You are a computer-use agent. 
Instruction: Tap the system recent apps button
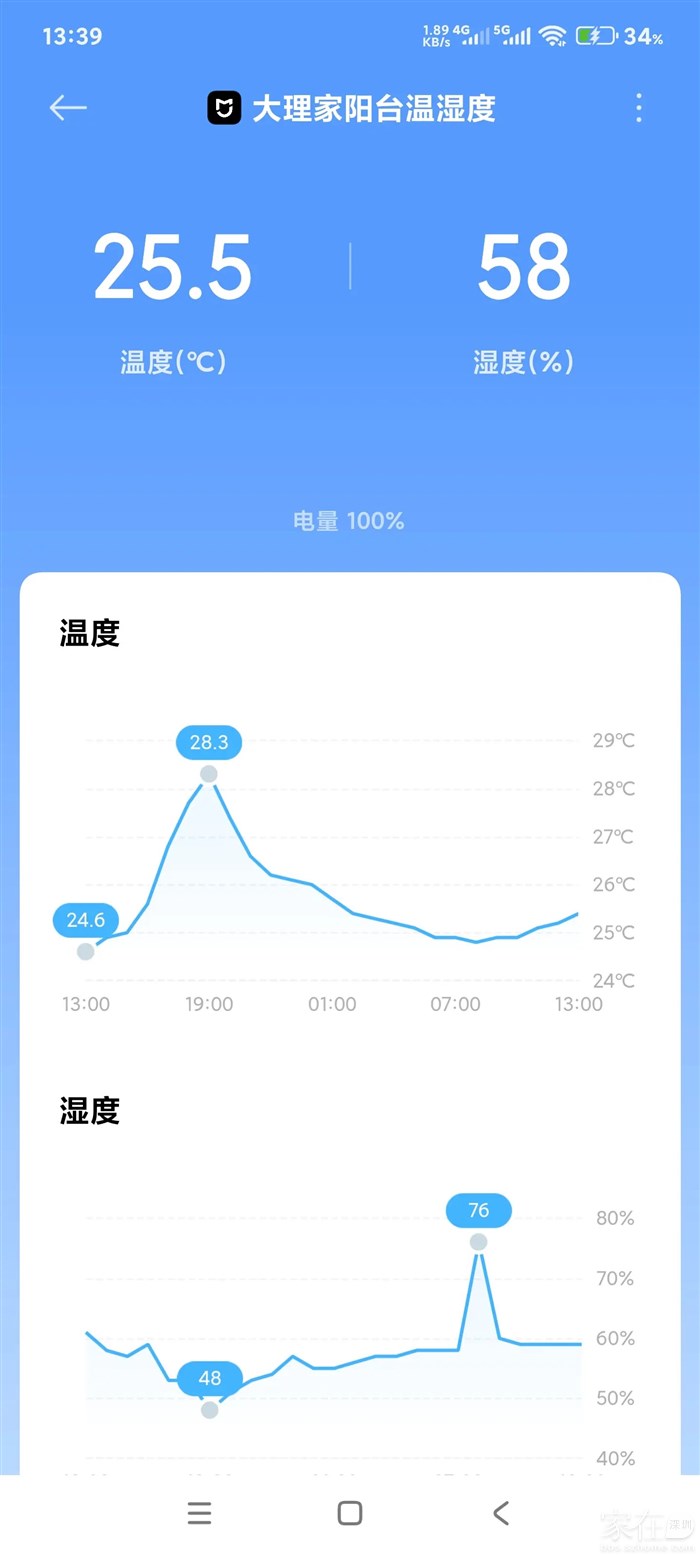(x=199, y=1513)
